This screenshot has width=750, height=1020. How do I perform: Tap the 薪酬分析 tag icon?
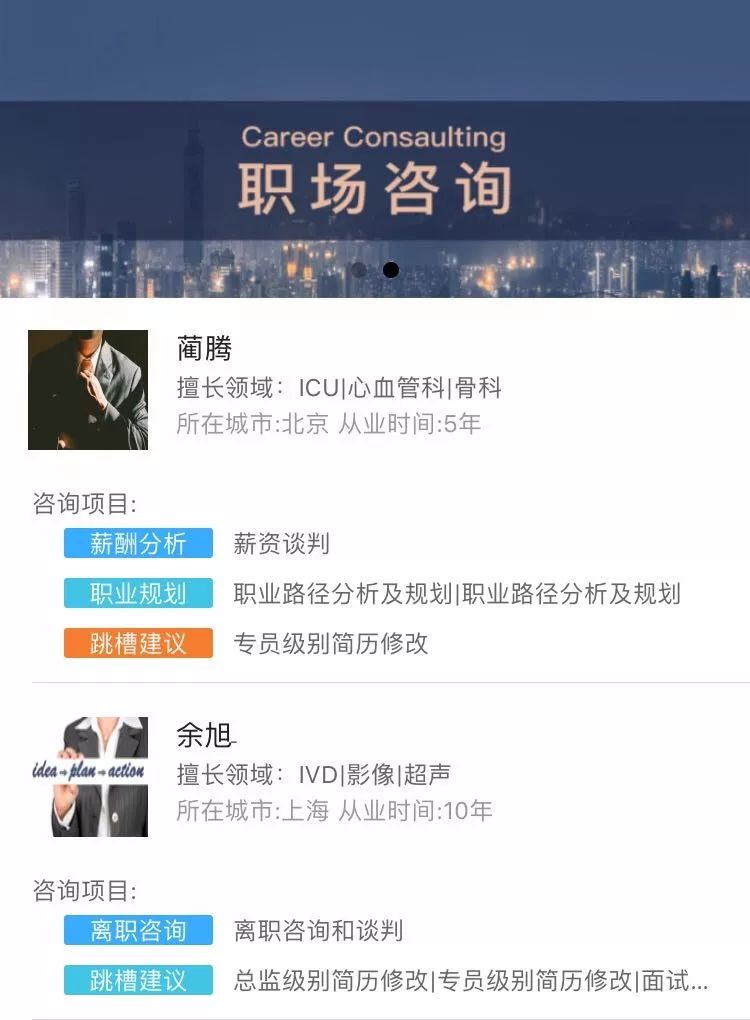[x=138, y=543]
